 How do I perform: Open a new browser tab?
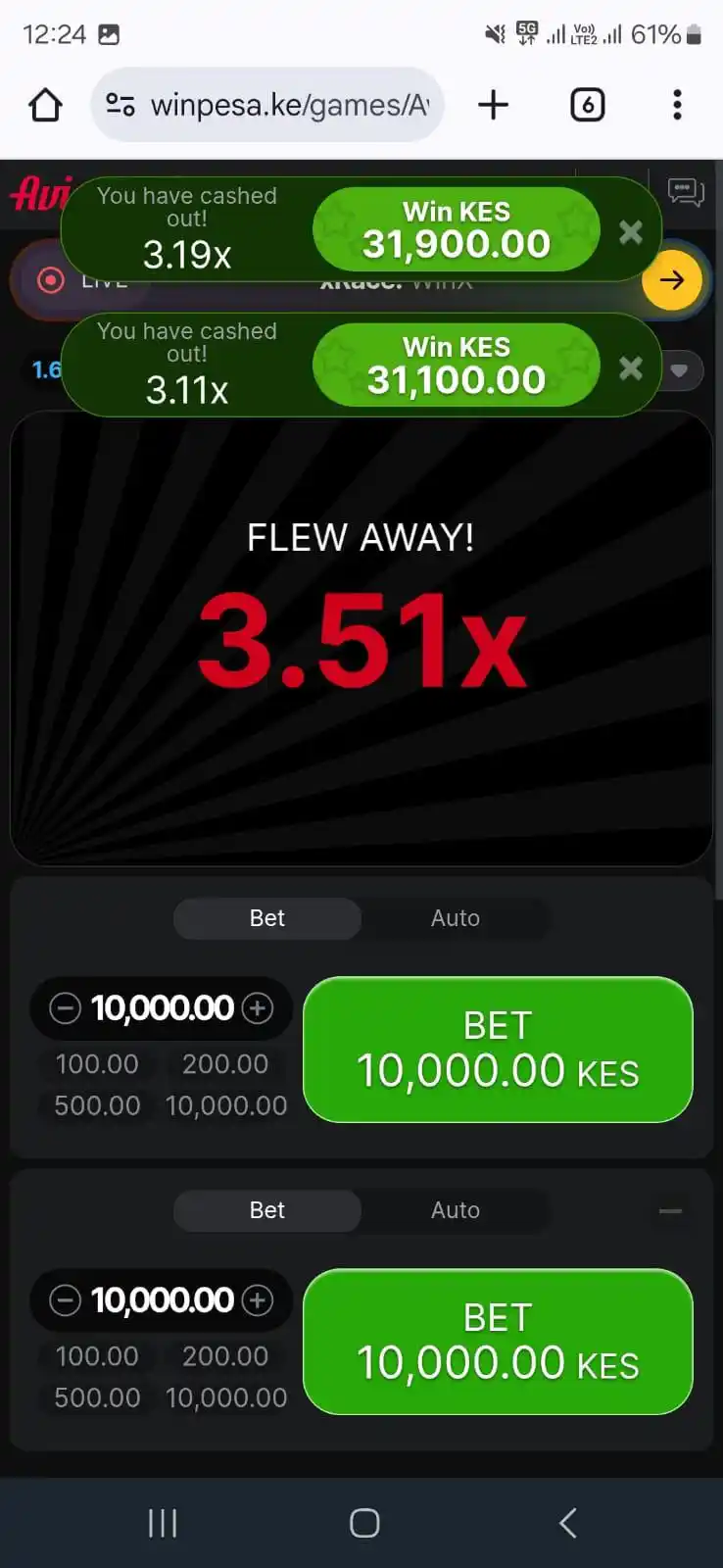point(493,105)
